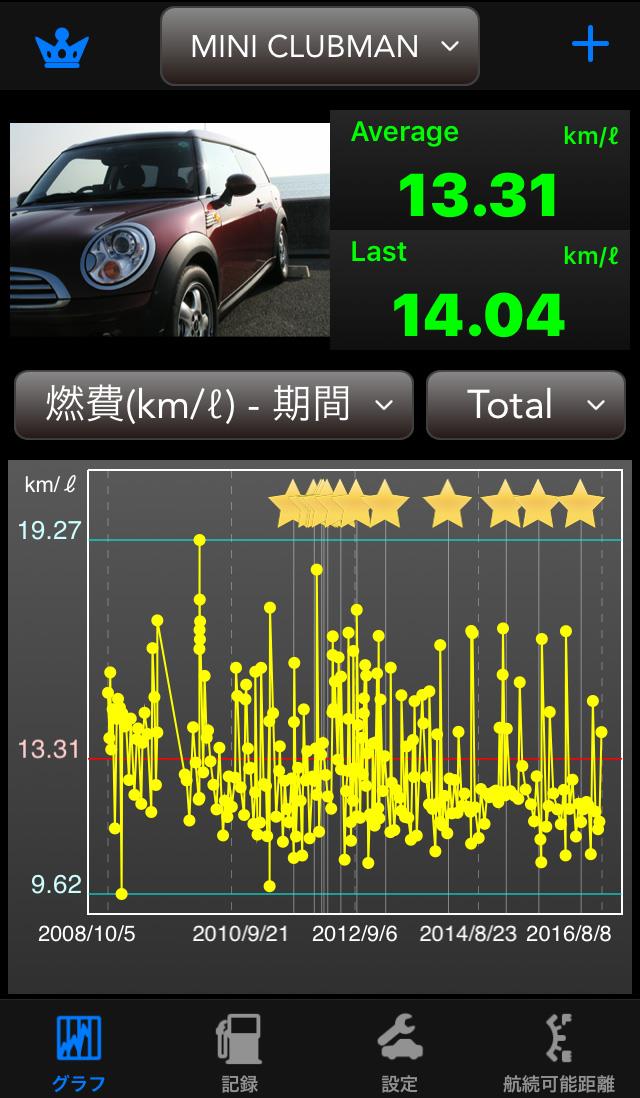Viewport: 640px width, 1098px height.
Task: Expand the 燃費(km/ℓ) - 期間 graph type dropdown
Action: point(214,405)
